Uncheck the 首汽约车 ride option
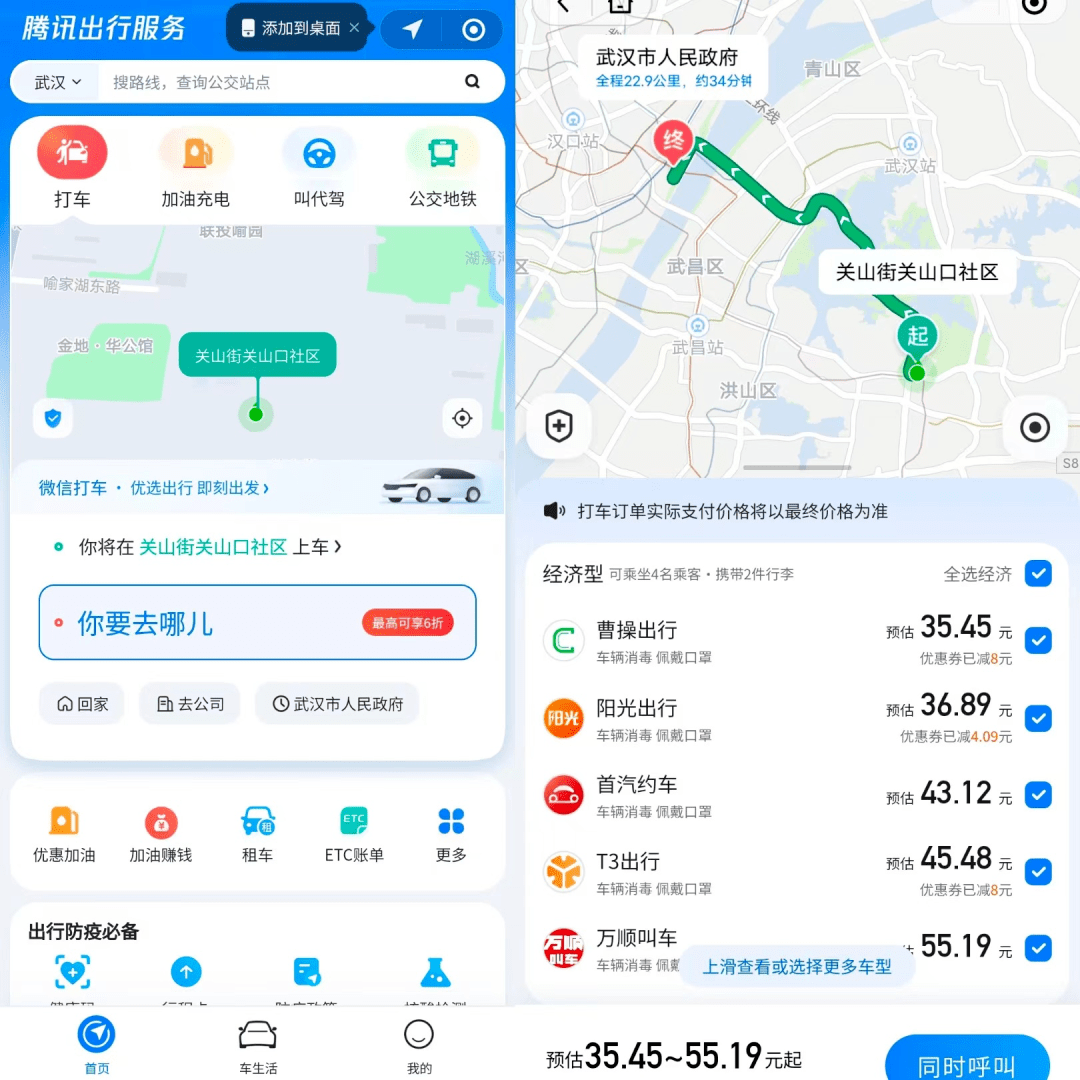Viewport: 1080px width, 1080px height. 1038,795
